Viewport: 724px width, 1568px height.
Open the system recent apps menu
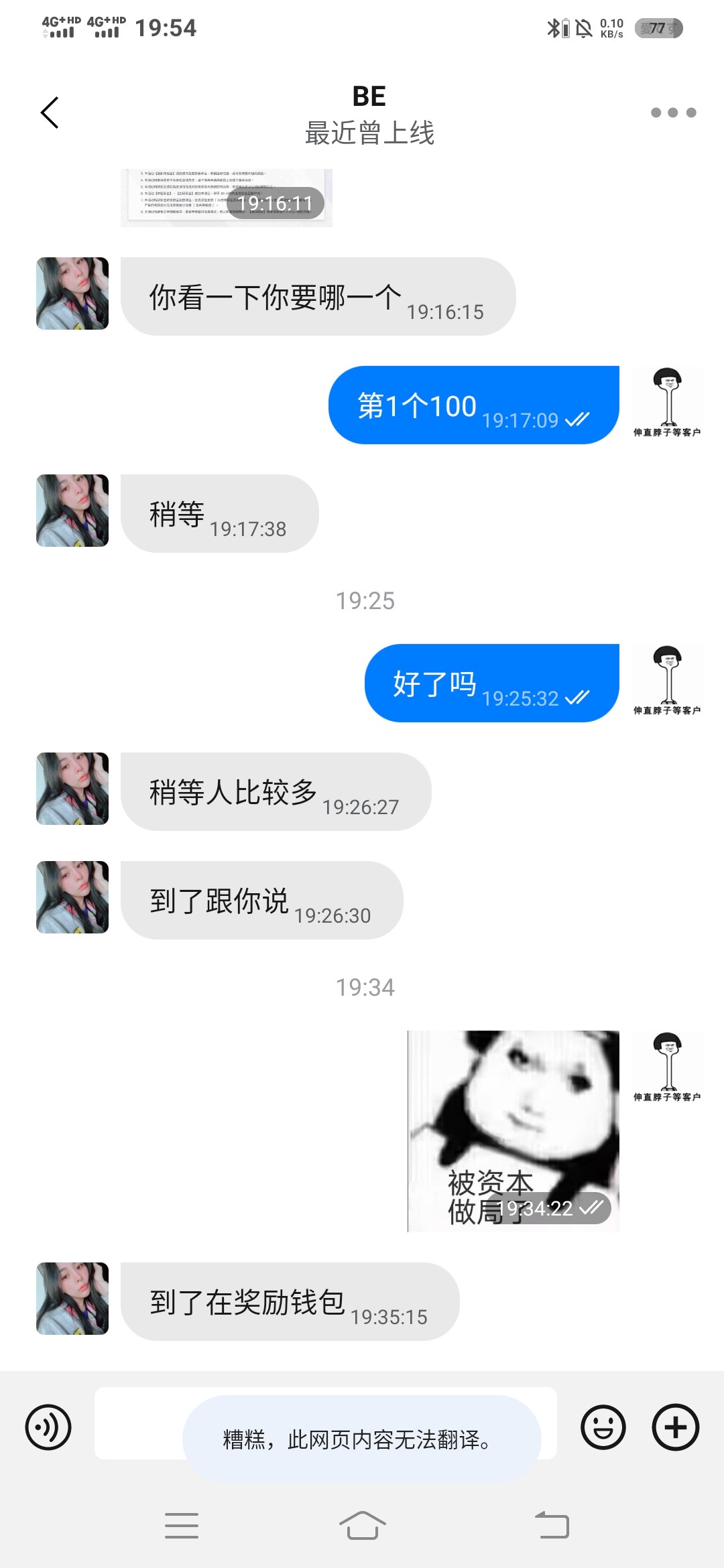coord(182,1526)
